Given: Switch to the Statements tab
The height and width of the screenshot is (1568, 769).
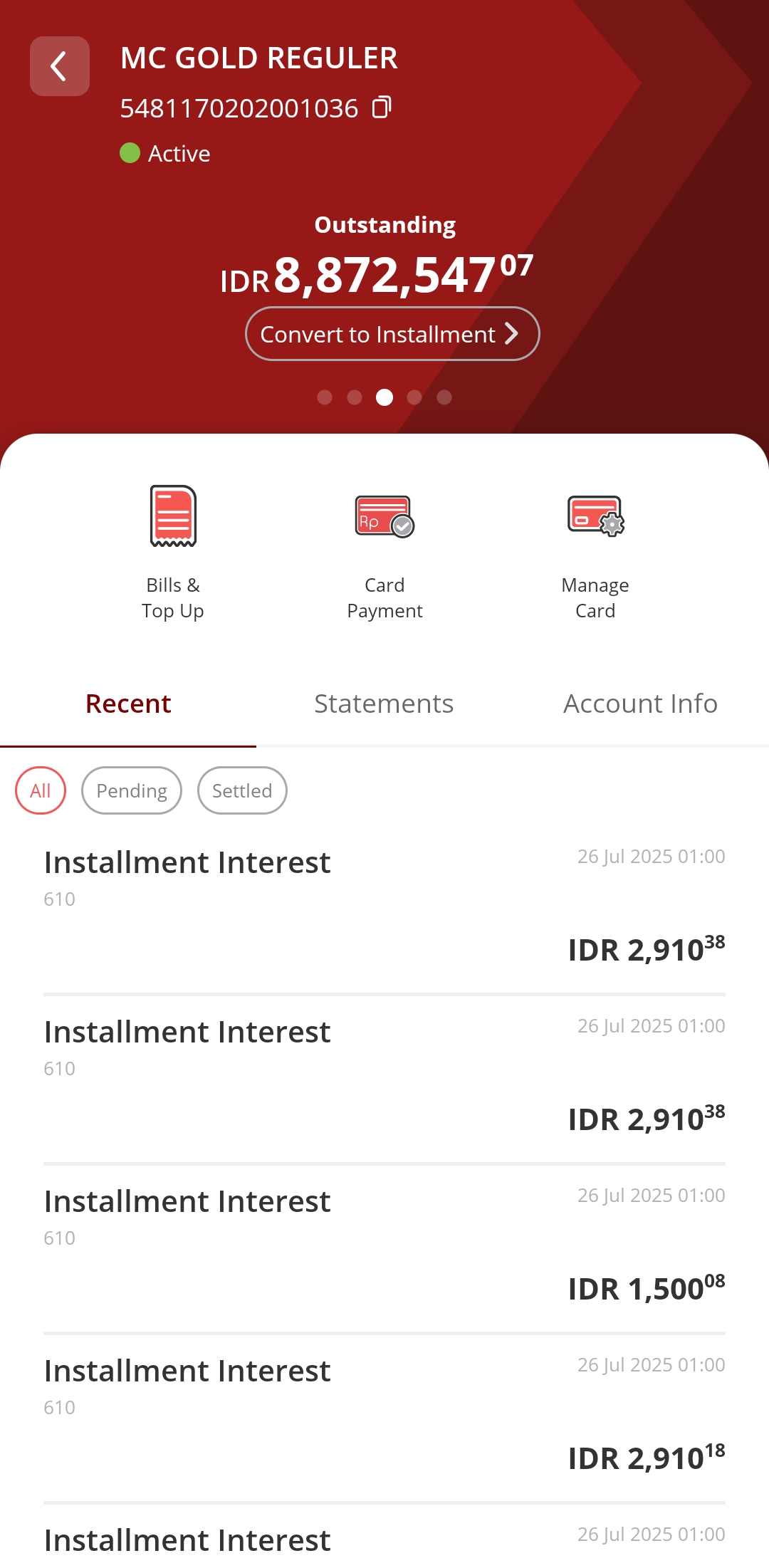Looking at the screenshot, I should click(x=384, y=704).
